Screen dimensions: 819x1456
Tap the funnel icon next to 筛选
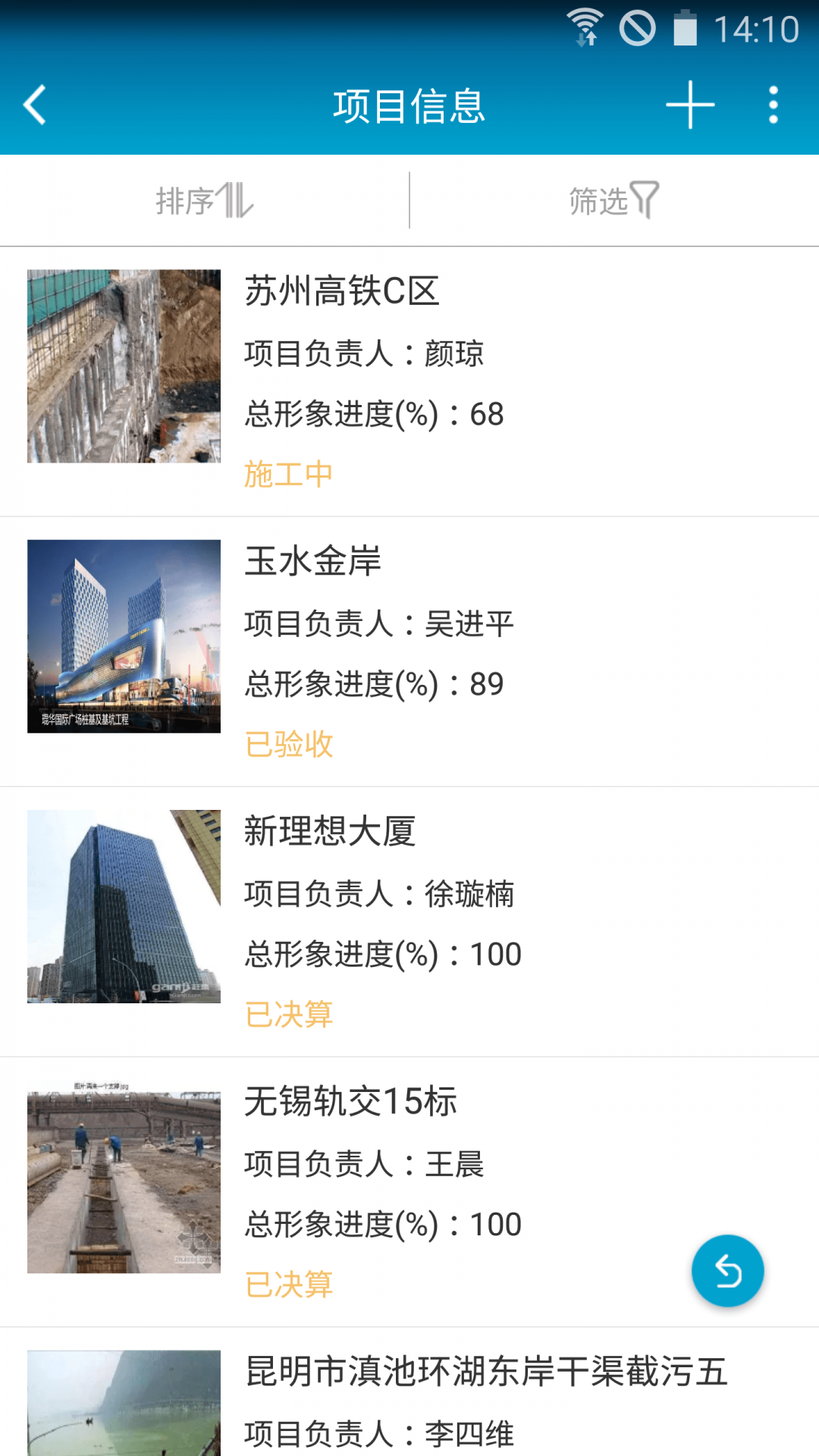coord(646,199)
